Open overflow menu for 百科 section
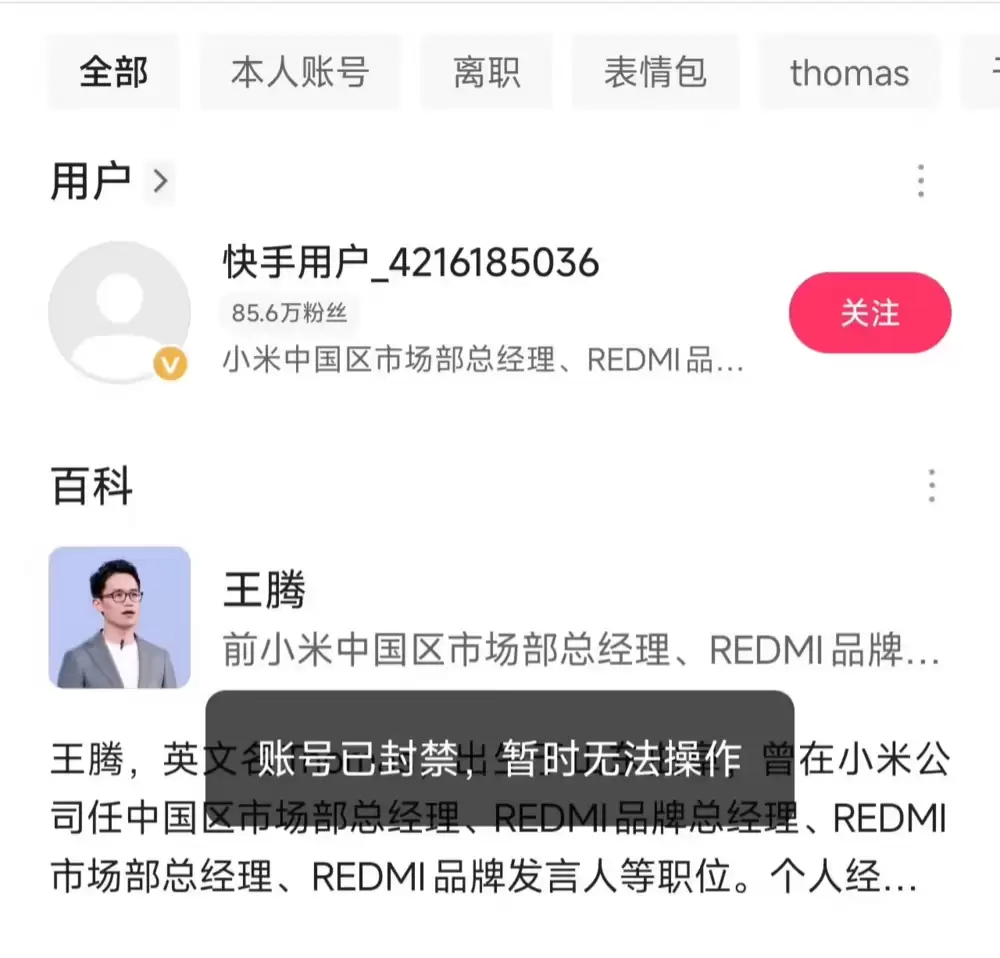 tap(931, 486)
